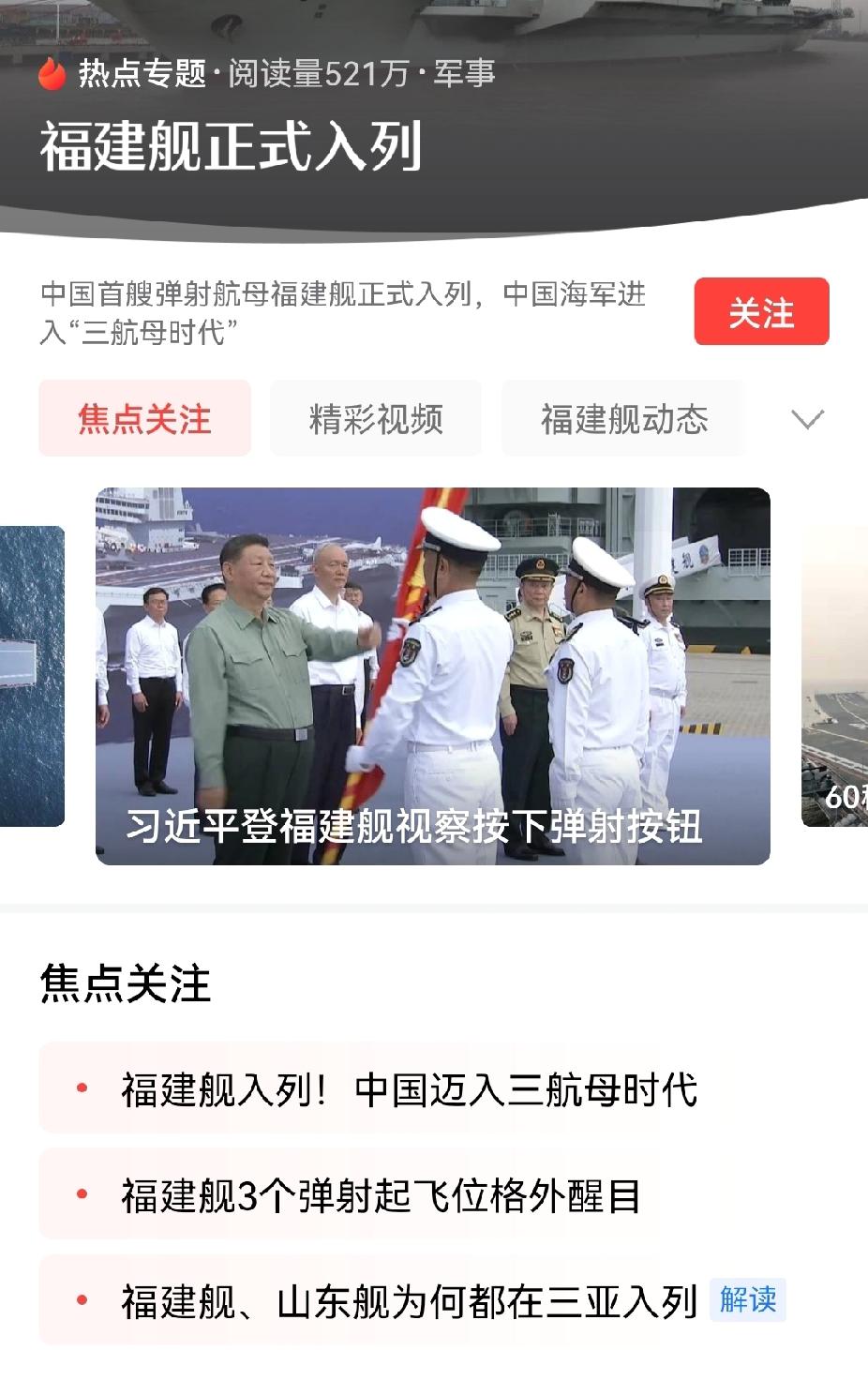Select the highlighted 焦点关注 tab
868x1380 pixels.
tap(143, 419)
